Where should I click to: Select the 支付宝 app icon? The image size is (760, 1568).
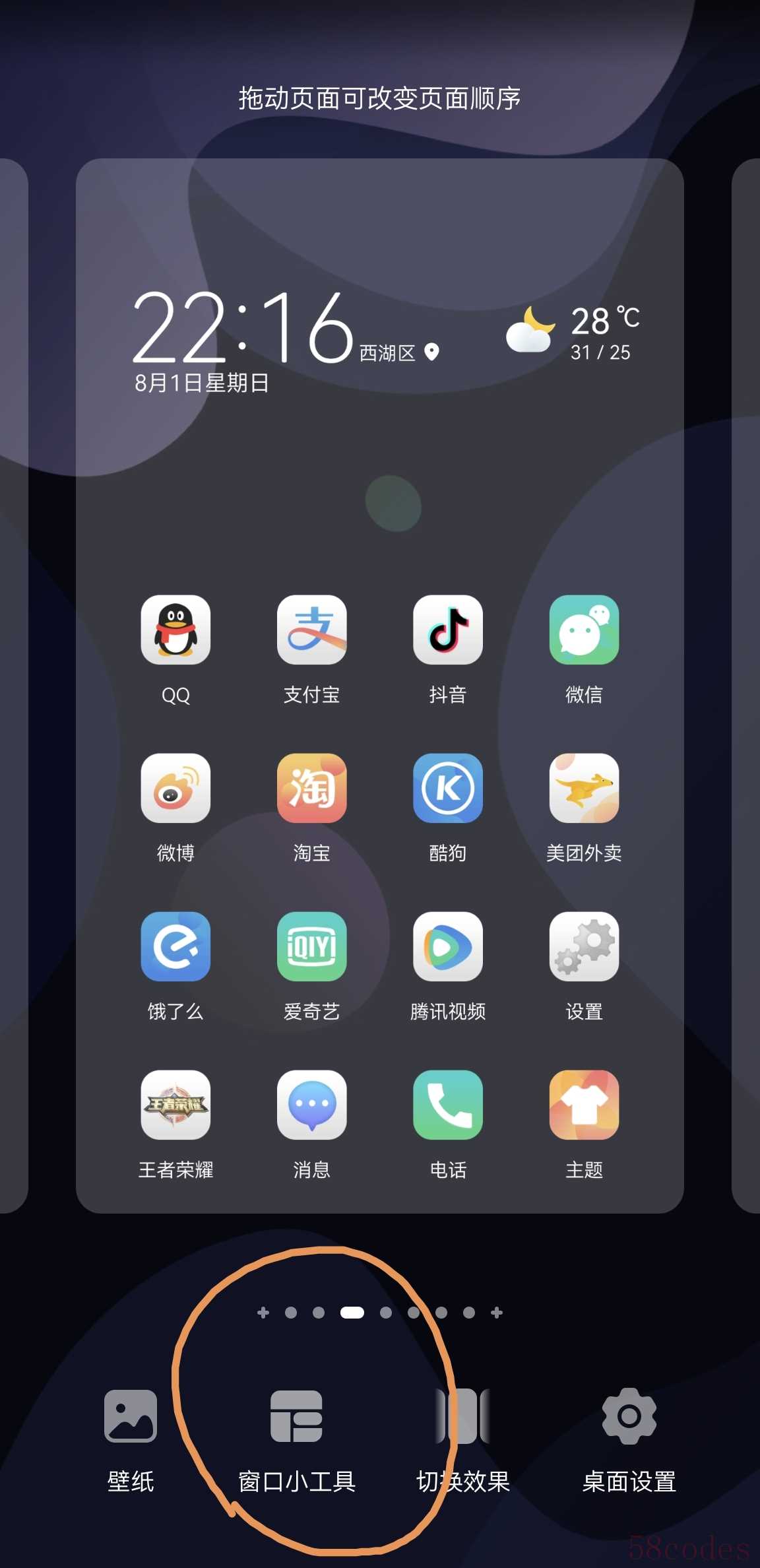(x=311, y=630)
